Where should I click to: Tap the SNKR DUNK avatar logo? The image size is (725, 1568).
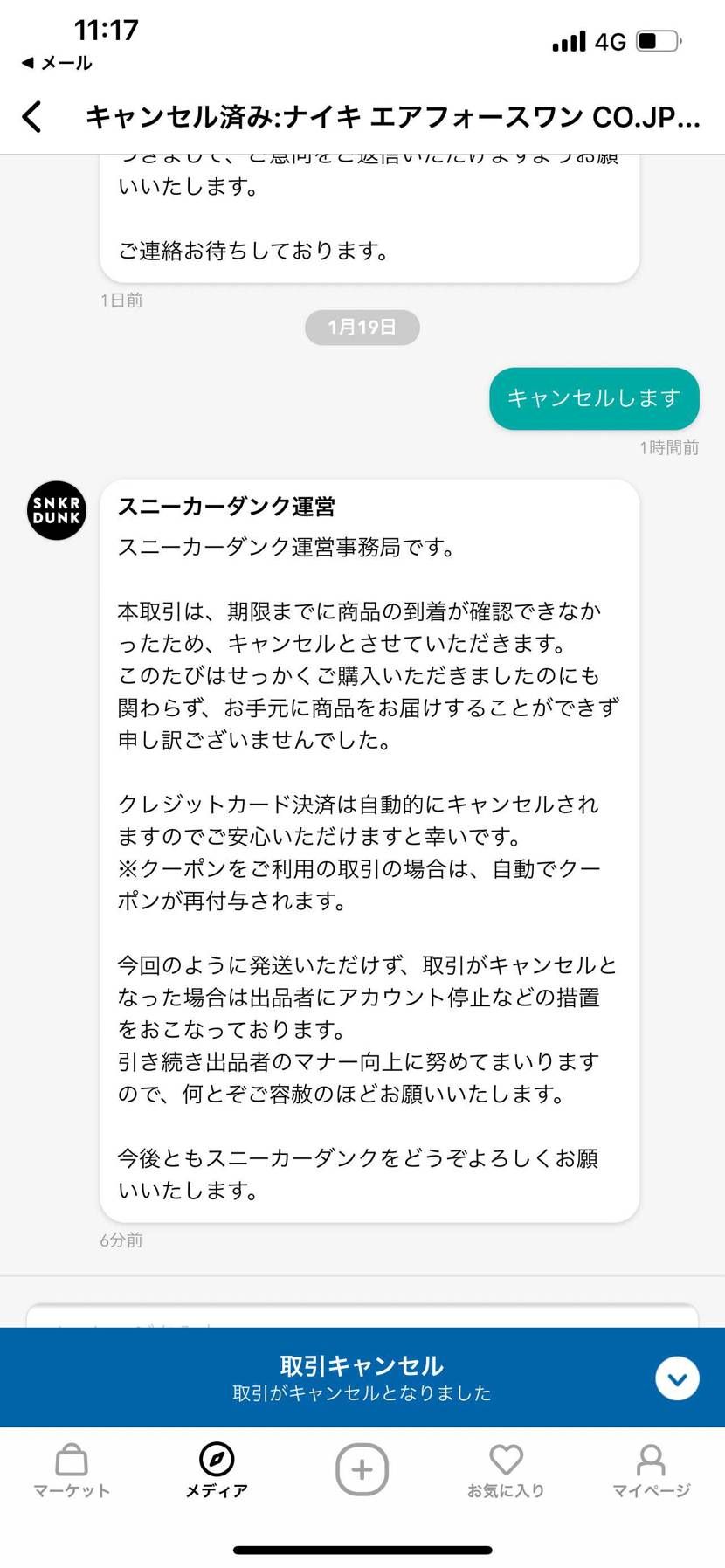click(x=55, y=510)
